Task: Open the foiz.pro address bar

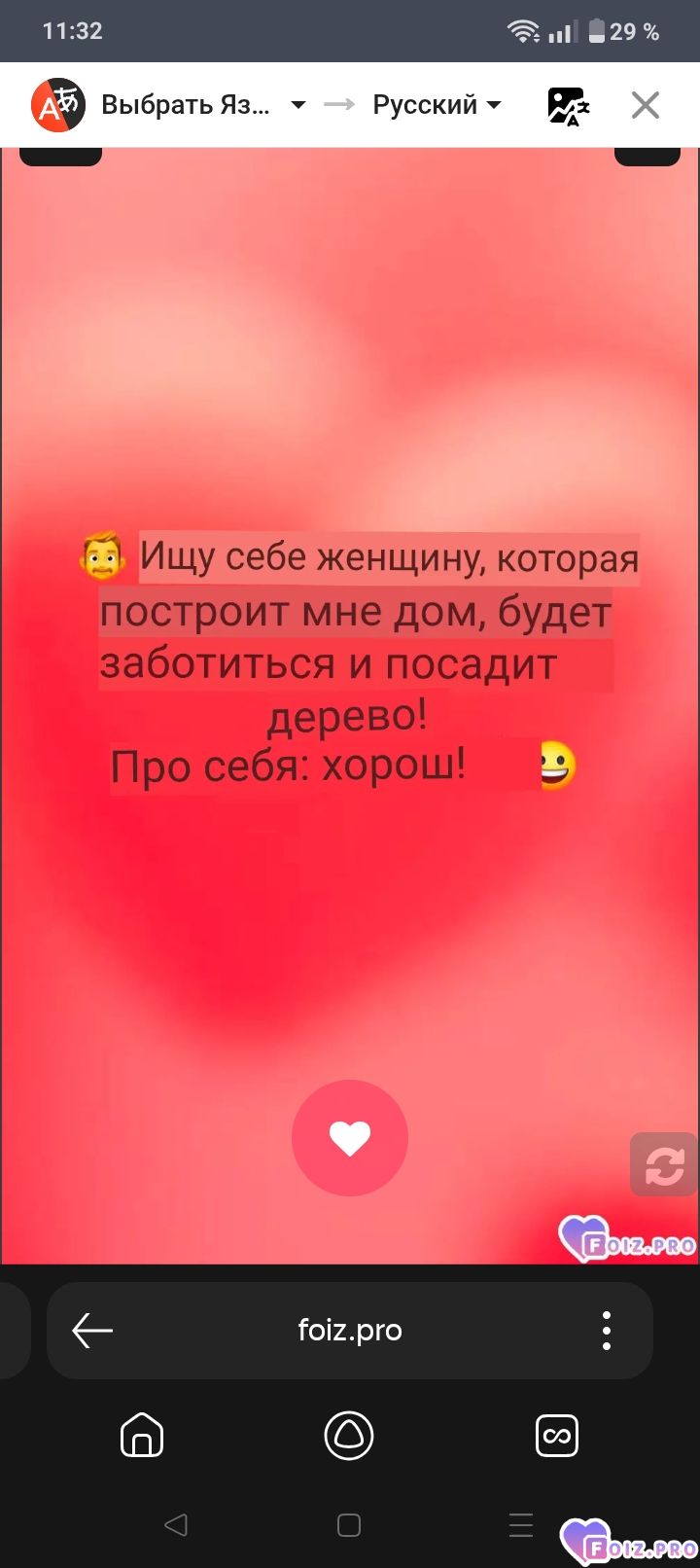Action: [350, 1331]
